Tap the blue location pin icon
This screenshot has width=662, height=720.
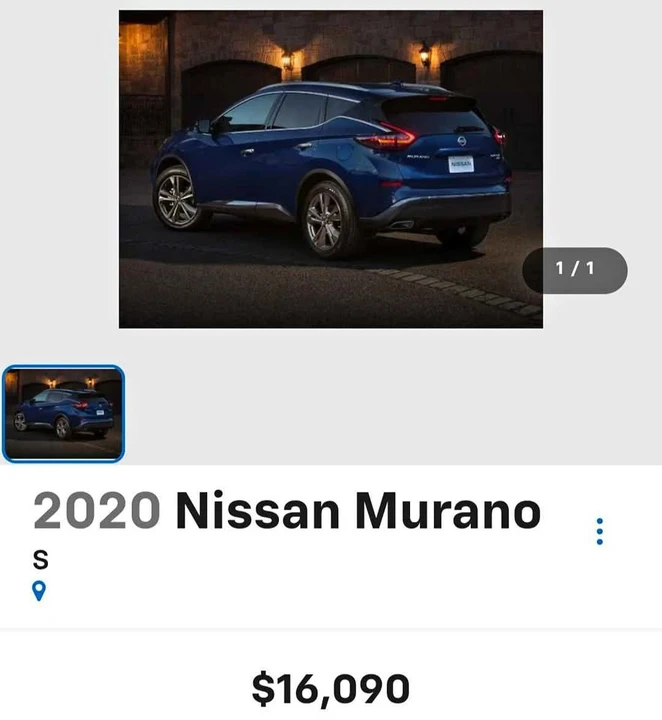[39, 591]
